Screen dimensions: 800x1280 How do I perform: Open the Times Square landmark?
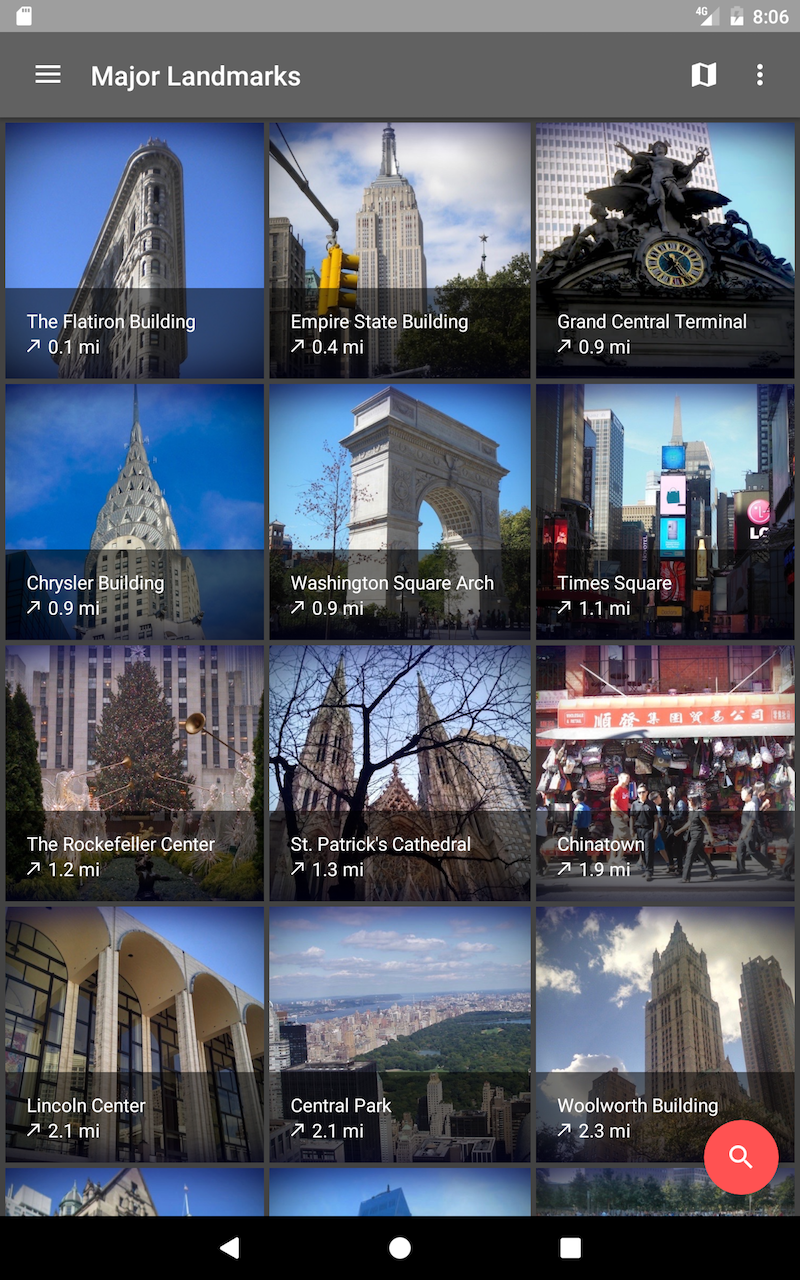[665, 511]
